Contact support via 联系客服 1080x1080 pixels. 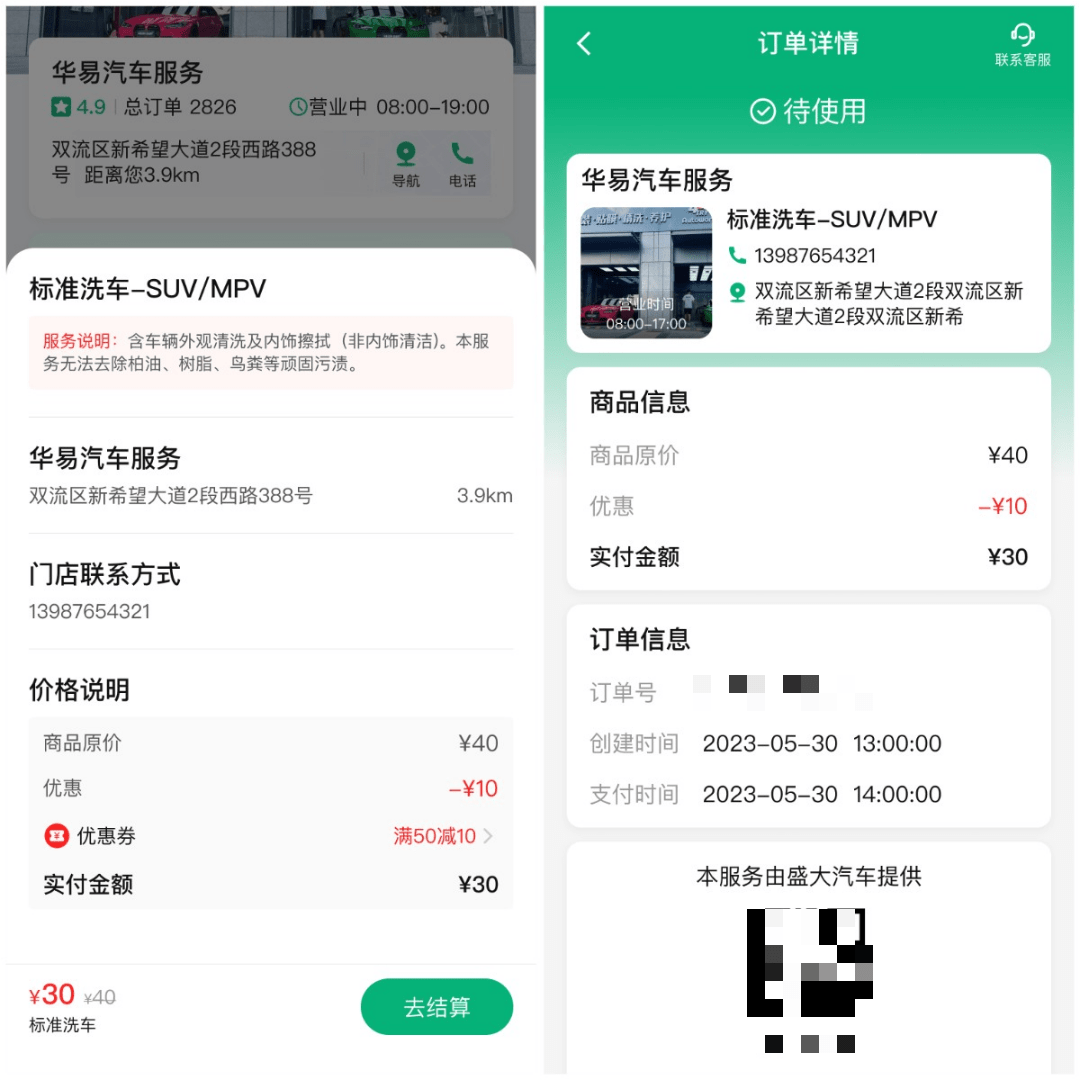click(x=1022, y=46)
